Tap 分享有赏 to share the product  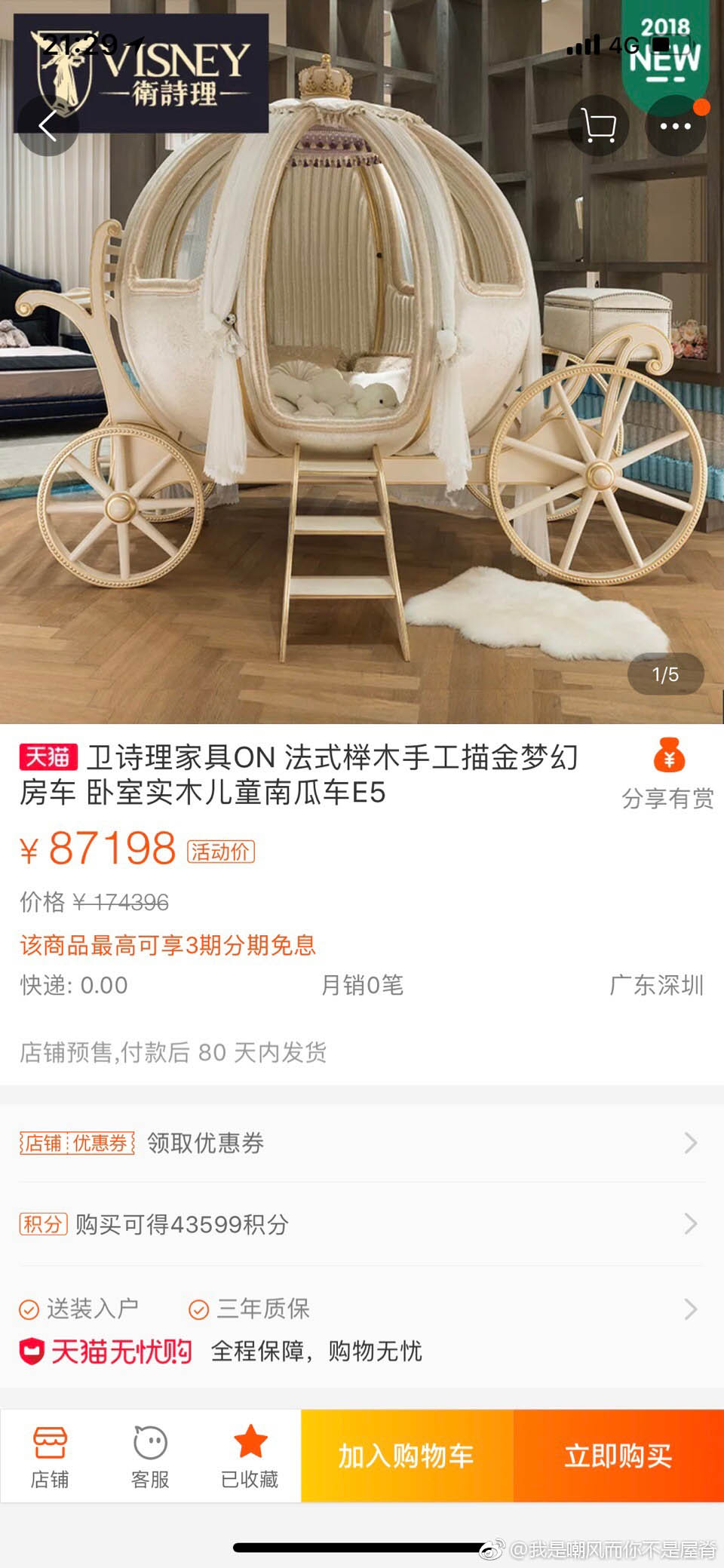pyautogui.click(x=667, y=775)
